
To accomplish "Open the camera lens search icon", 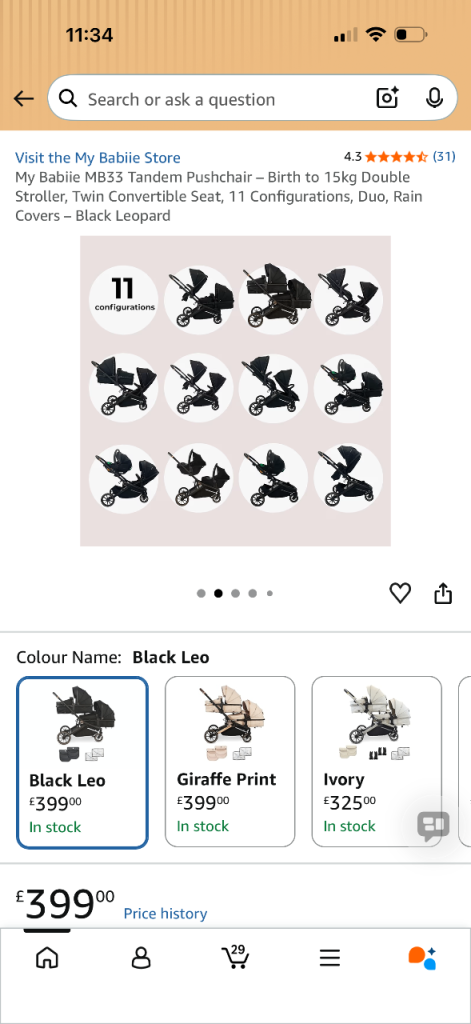I will 387,99.
